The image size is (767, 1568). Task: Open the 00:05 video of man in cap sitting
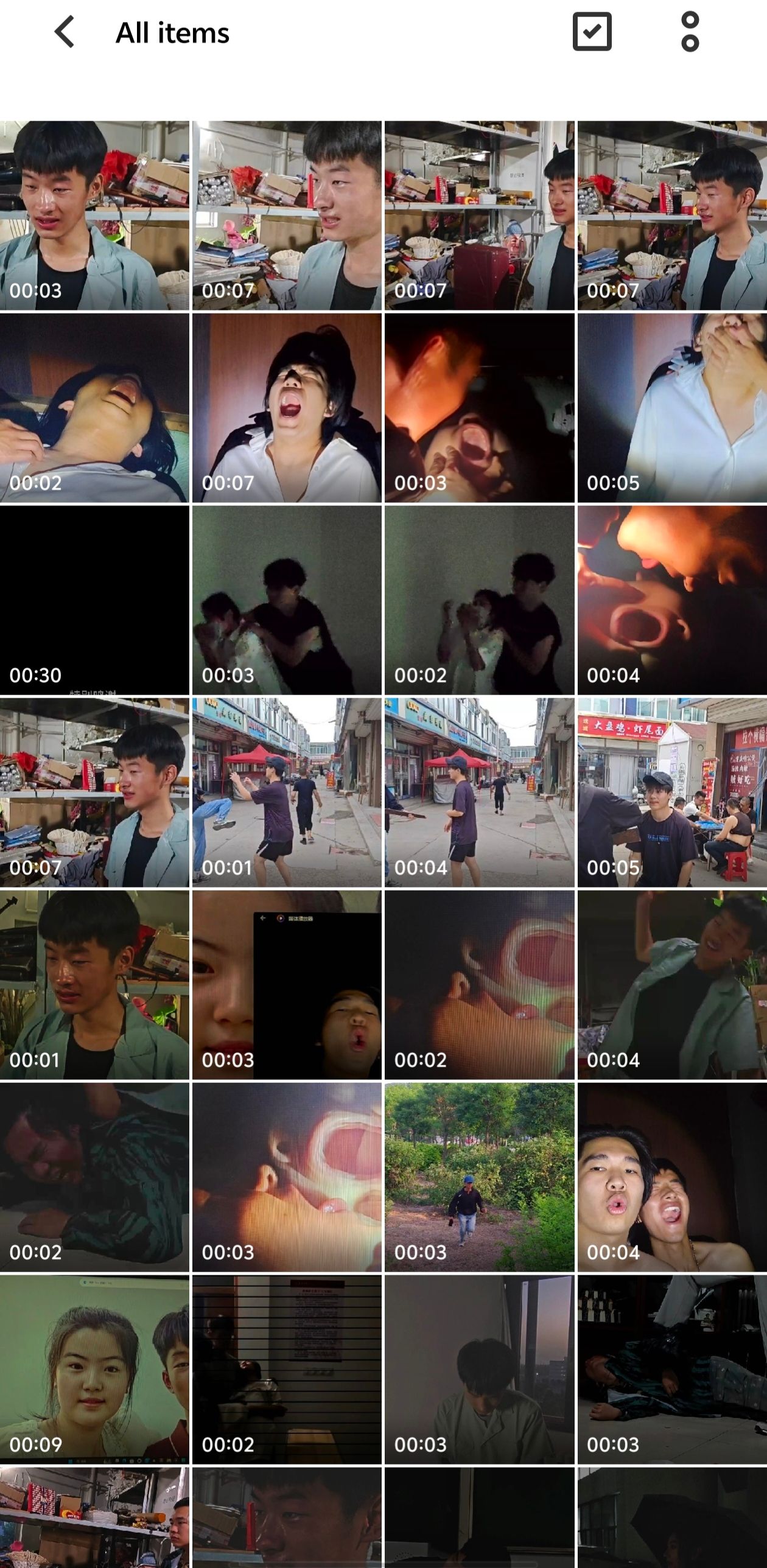tap(672, 793)
